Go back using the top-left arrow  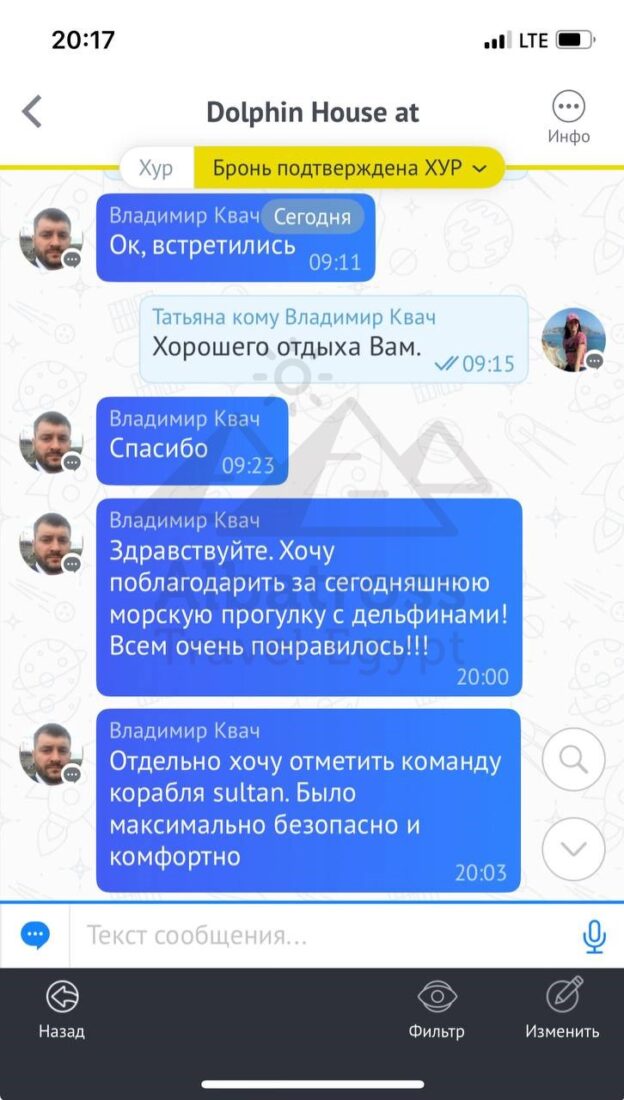[x=33, y=111]
